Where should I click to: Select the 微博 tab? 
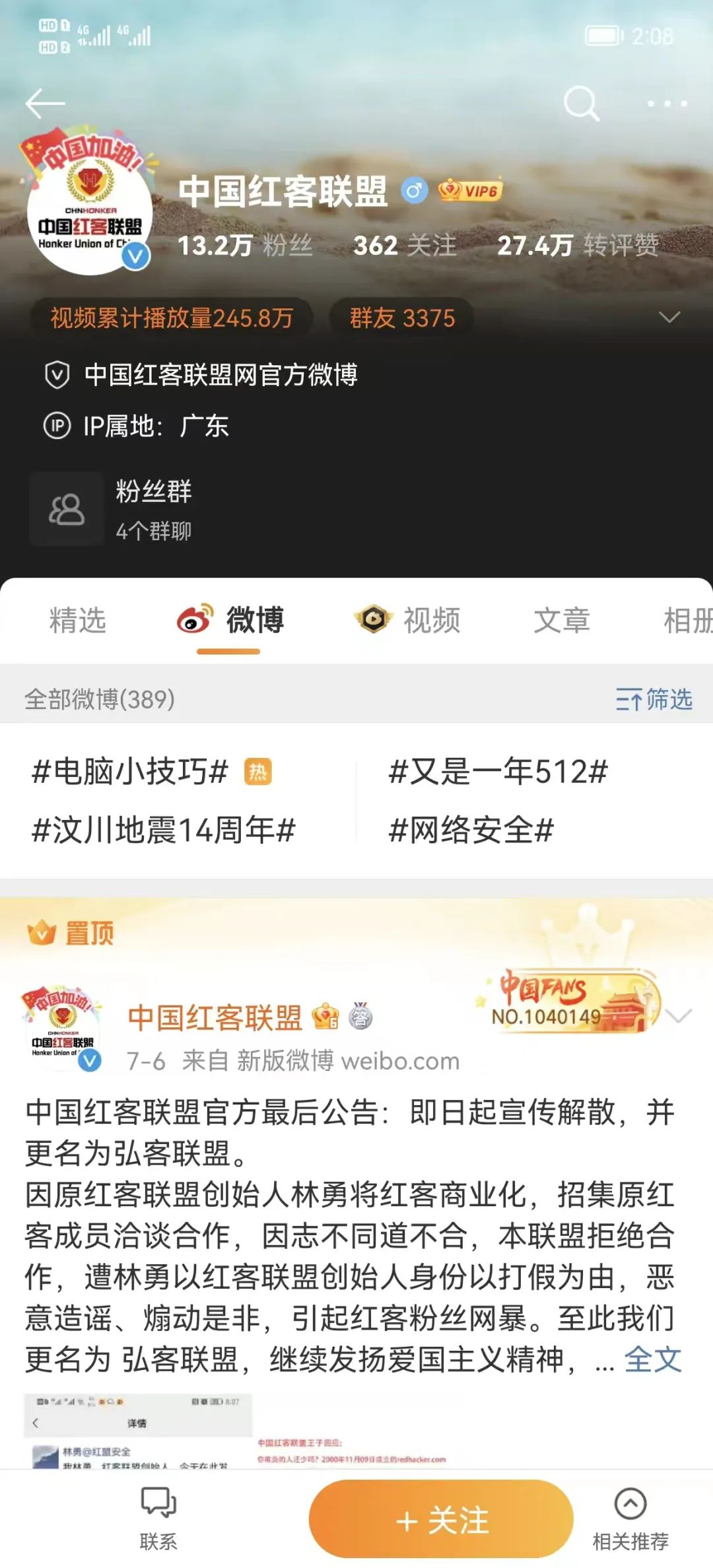231,621
